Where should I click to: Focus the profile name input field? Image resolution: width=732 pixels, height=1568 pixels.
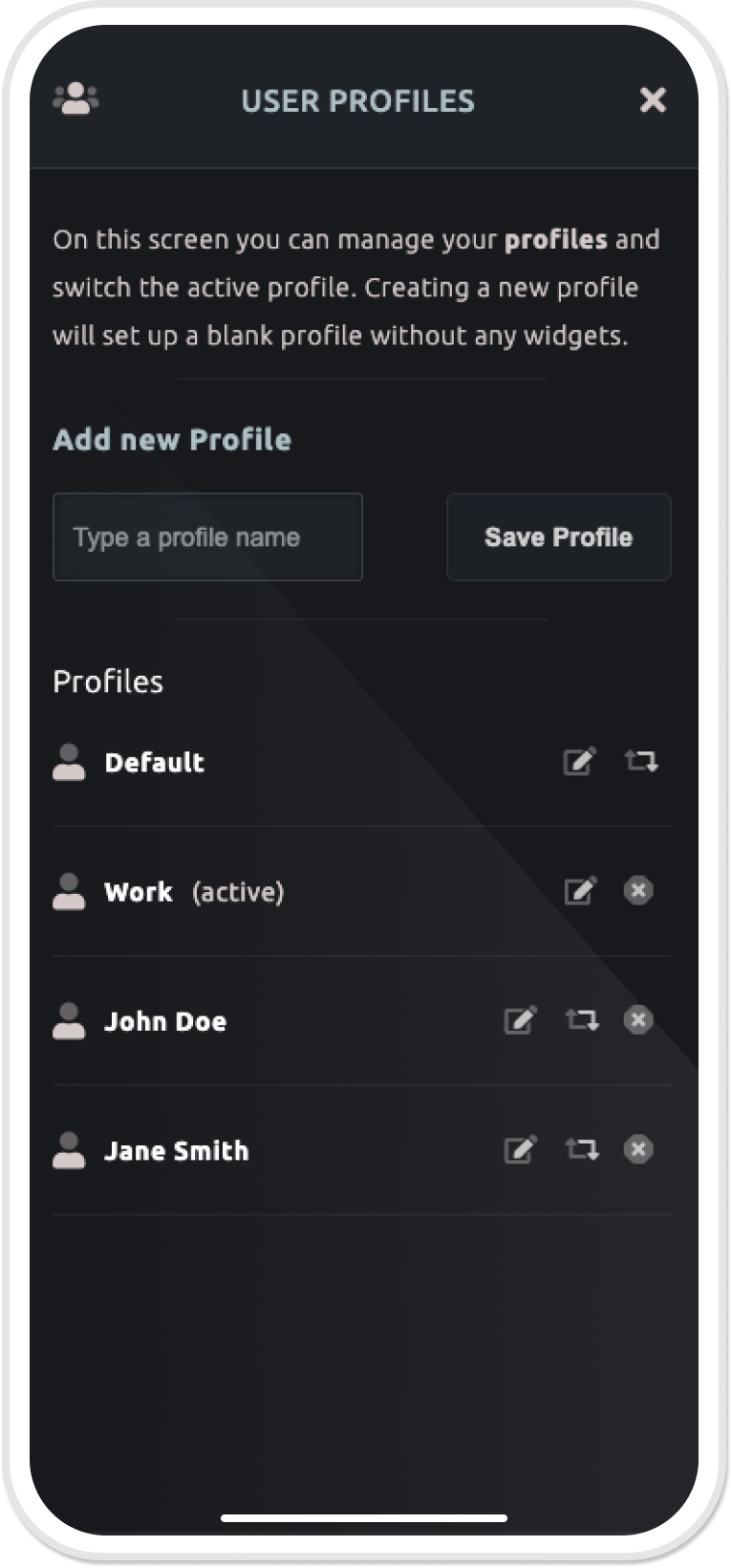click(207, 536)
